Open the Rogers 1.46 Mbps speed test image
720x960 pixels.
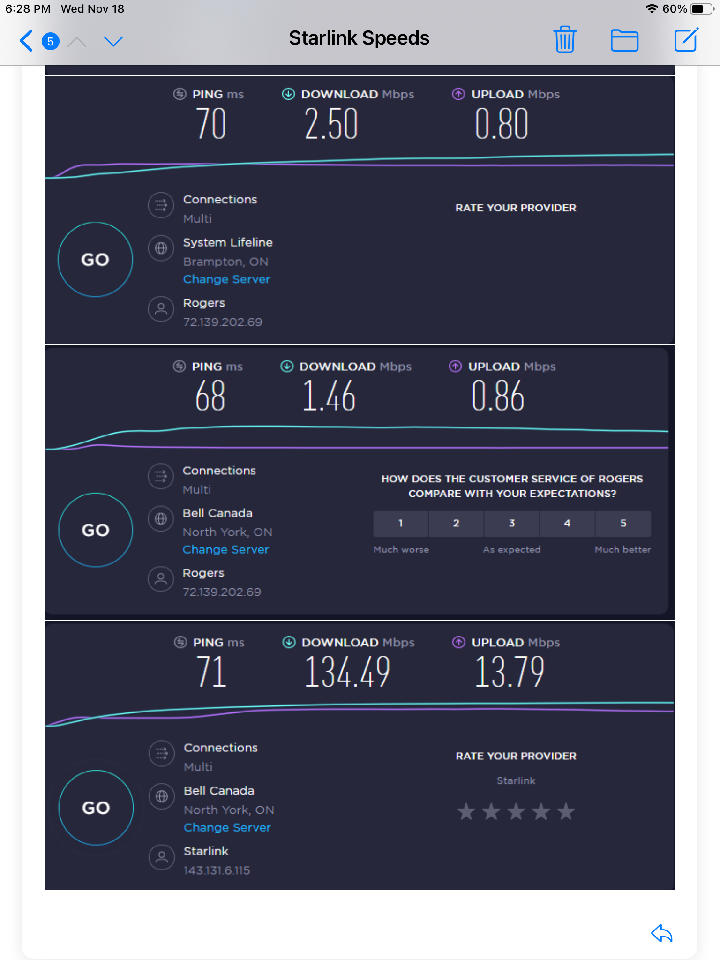tap(360, 480)
